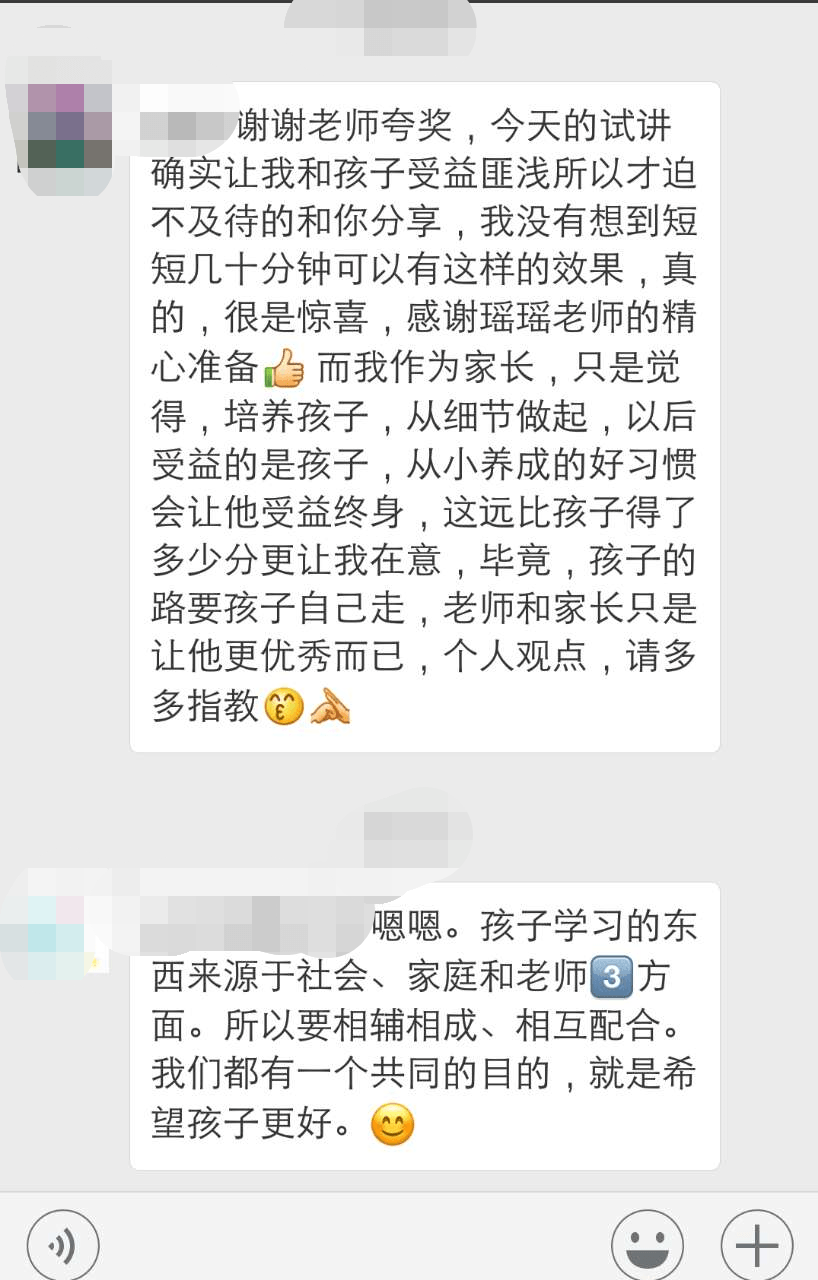Open the emoji sticker panel
This screenshot has width=818, height=1280.
click(647, 1246)
